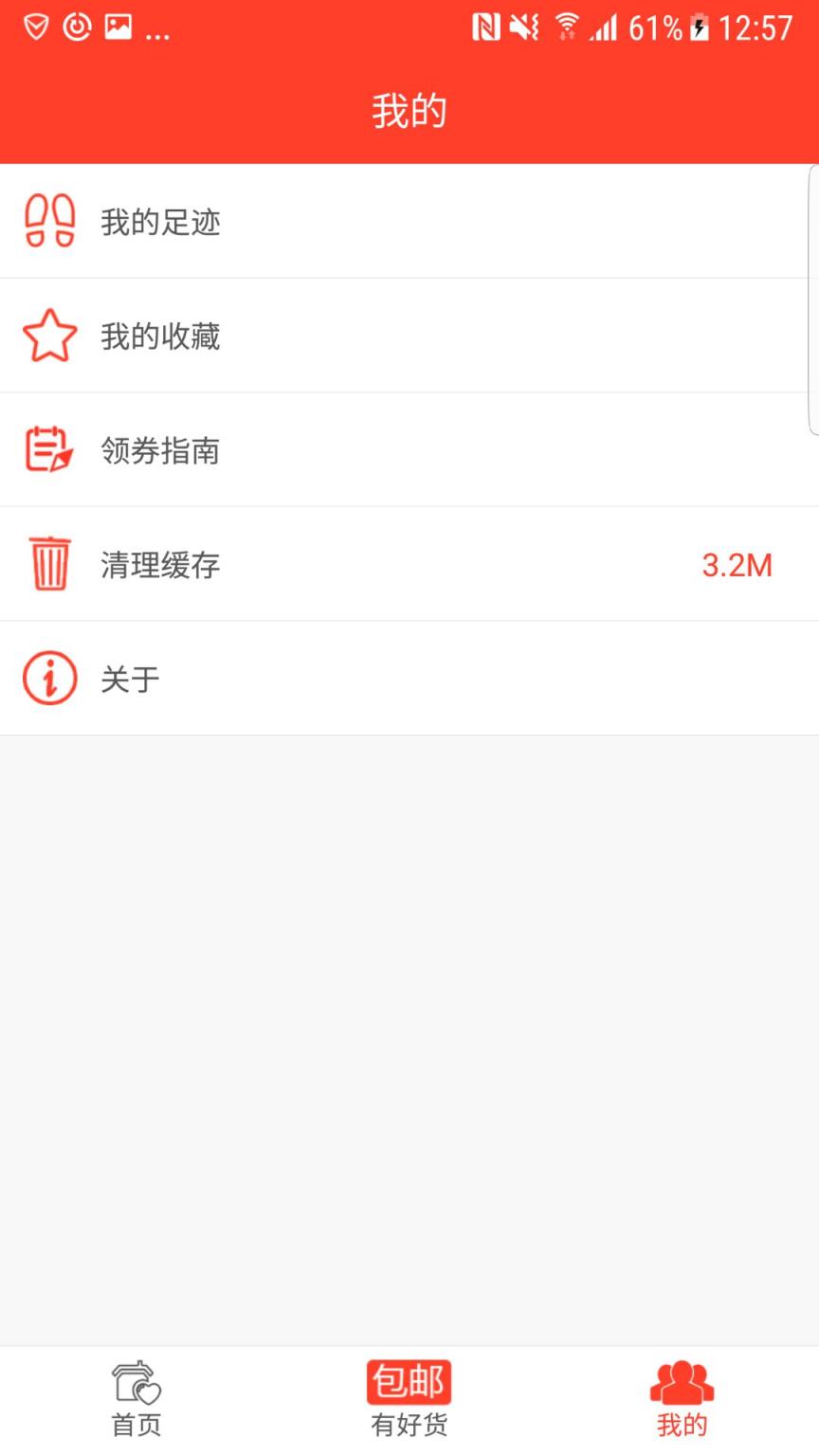Tap the NFC icon in the status bar
The height and width of the screenshot is (1456, 819).
[x=484, y=28]
